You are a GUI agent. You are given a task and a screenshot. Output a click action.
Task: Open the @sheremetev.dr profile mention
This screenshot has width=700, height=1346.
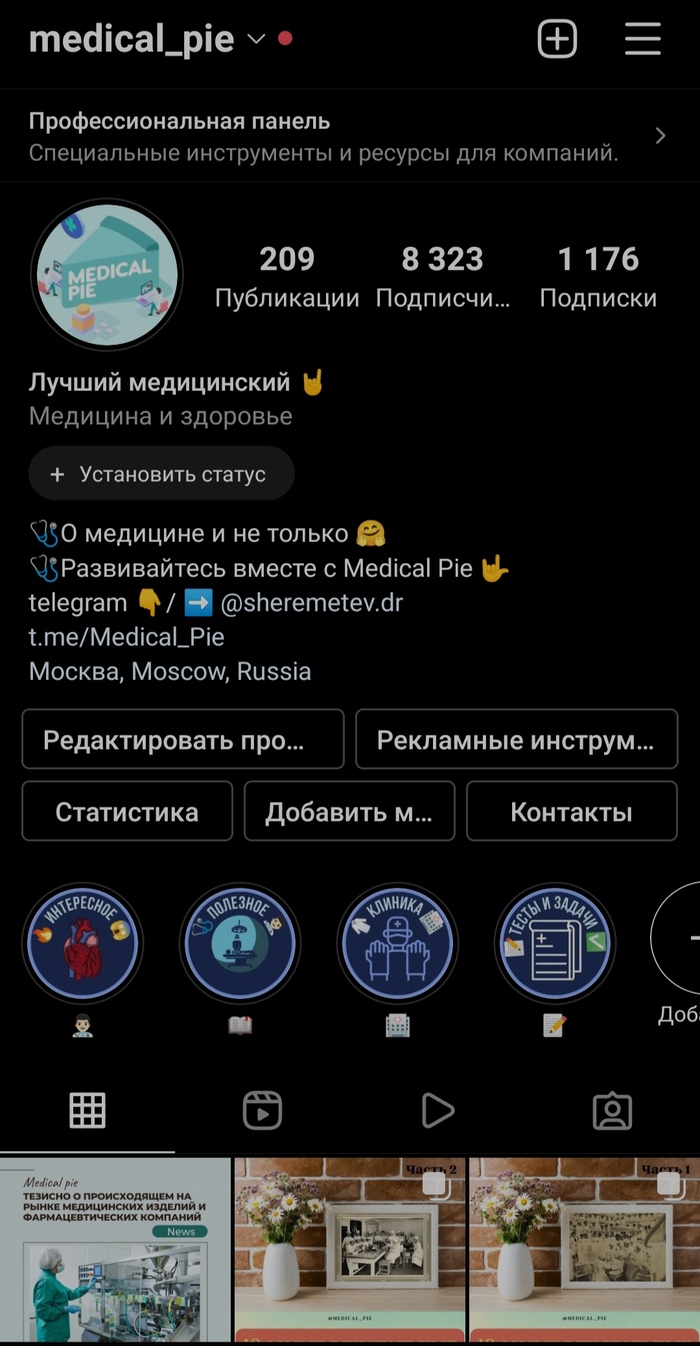311,603
